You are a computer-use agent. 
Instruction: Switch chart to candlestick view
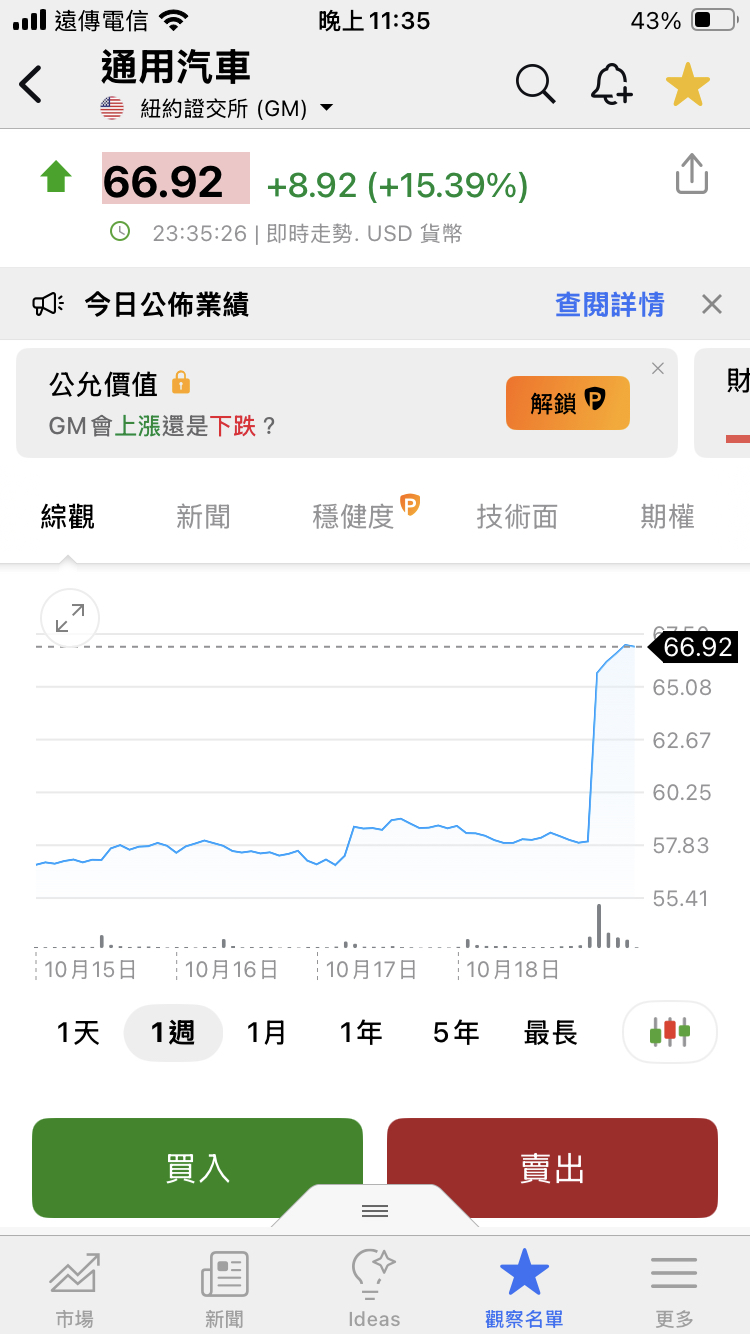[x=669, y=1031]
